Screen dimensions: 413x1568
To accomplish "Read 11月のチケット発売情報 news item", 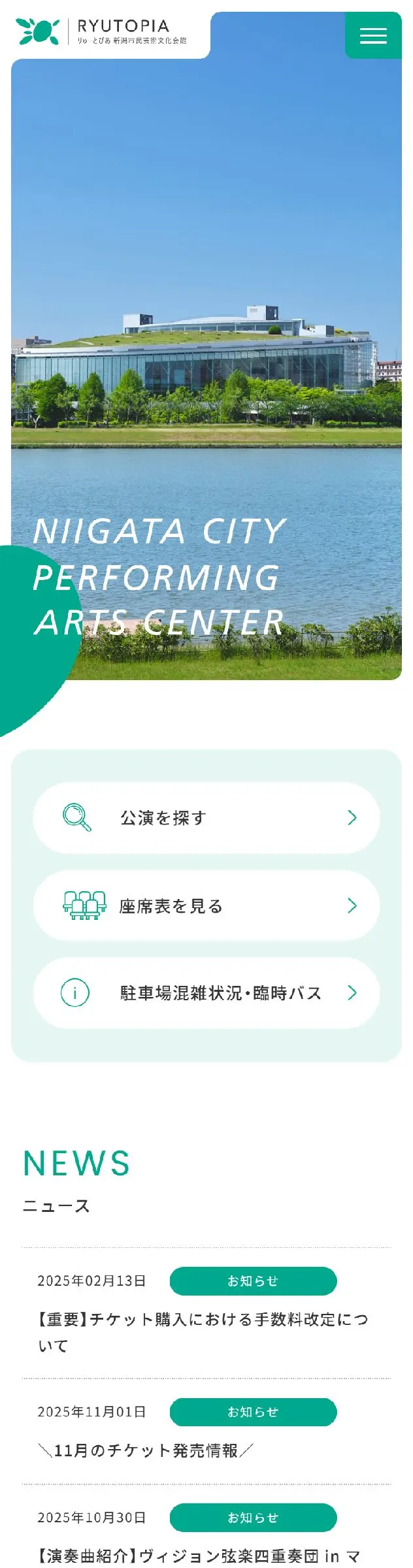I will (145, 1450).
